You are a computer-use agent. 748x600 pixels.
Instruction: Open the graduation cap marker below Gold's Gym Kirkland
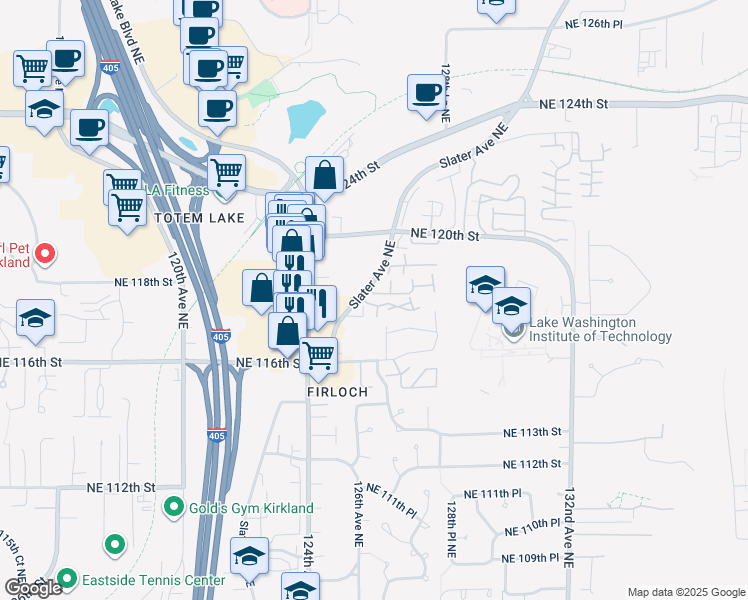point(249,560)
